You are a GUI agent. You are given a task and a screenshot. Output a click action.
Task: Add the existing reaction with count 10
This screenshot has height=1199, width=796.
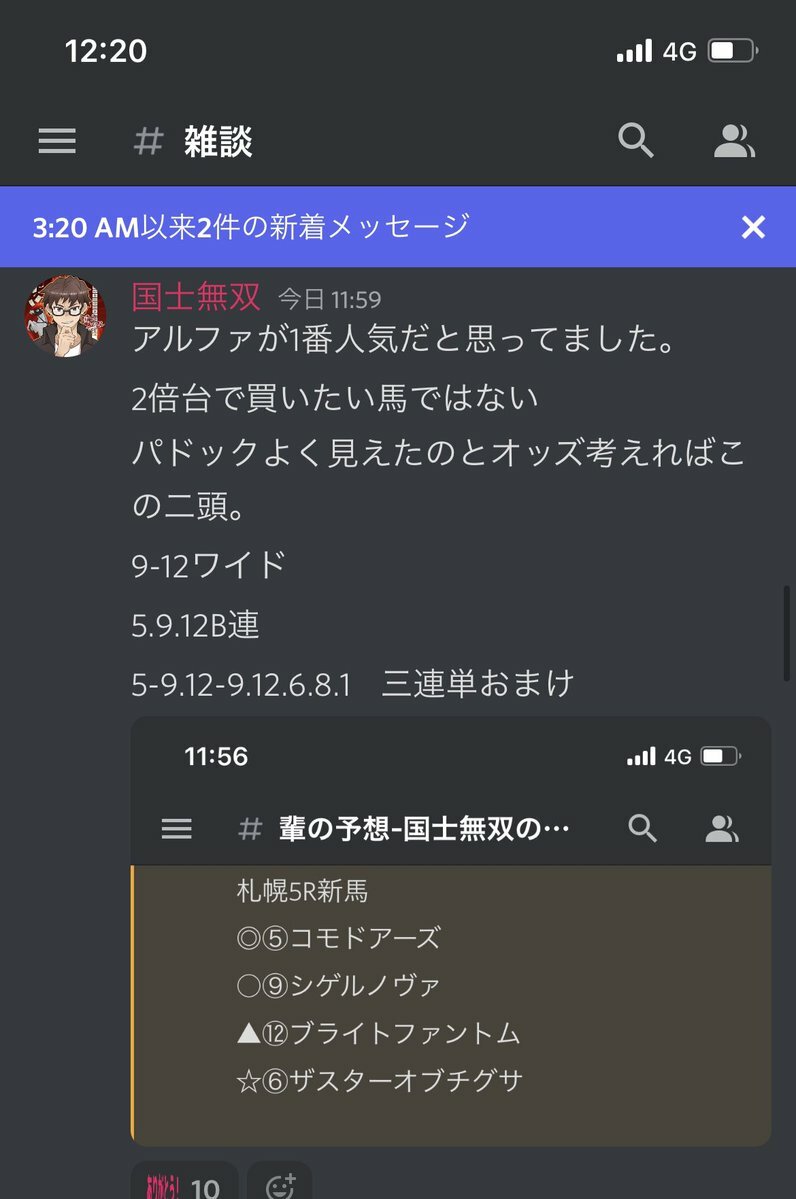tap(184, 1184)
